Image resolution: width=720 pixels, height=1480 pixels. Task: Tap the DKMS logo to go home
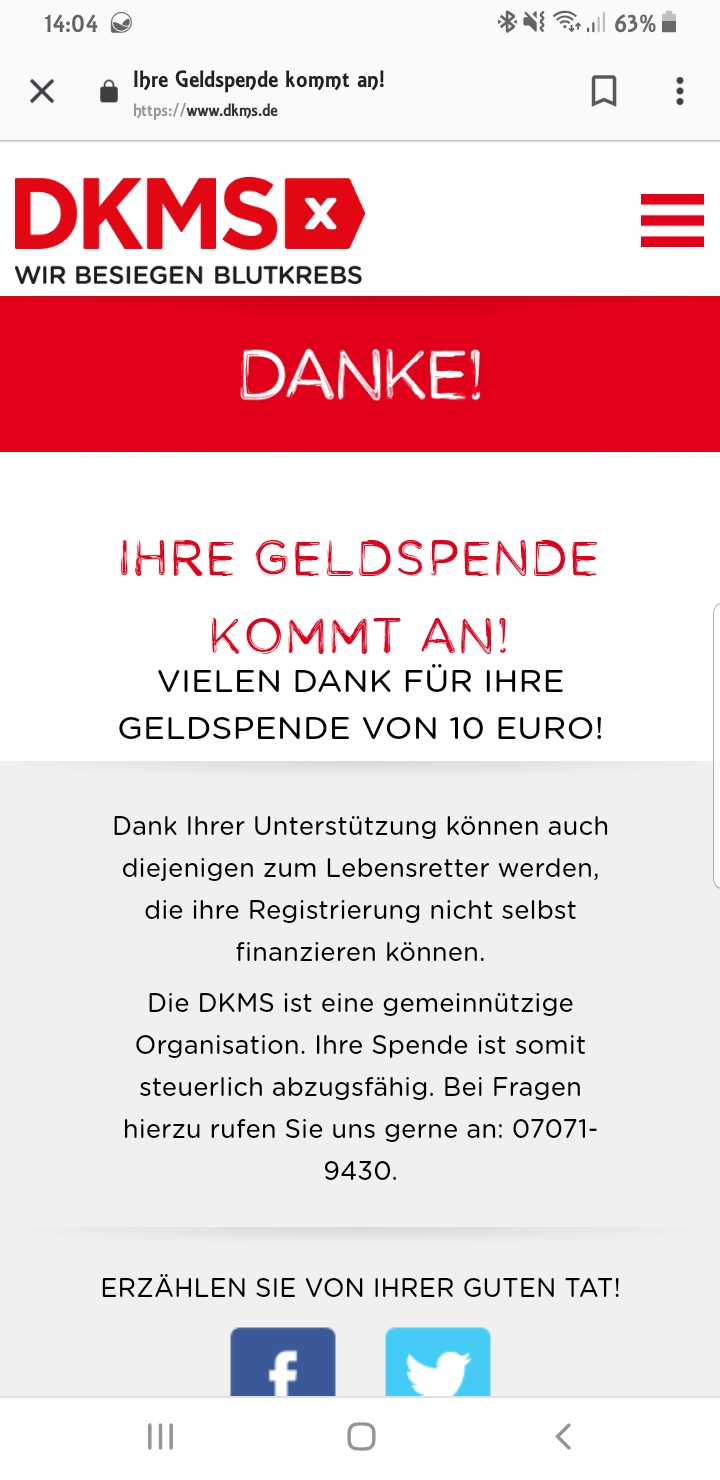coord(190,231)
